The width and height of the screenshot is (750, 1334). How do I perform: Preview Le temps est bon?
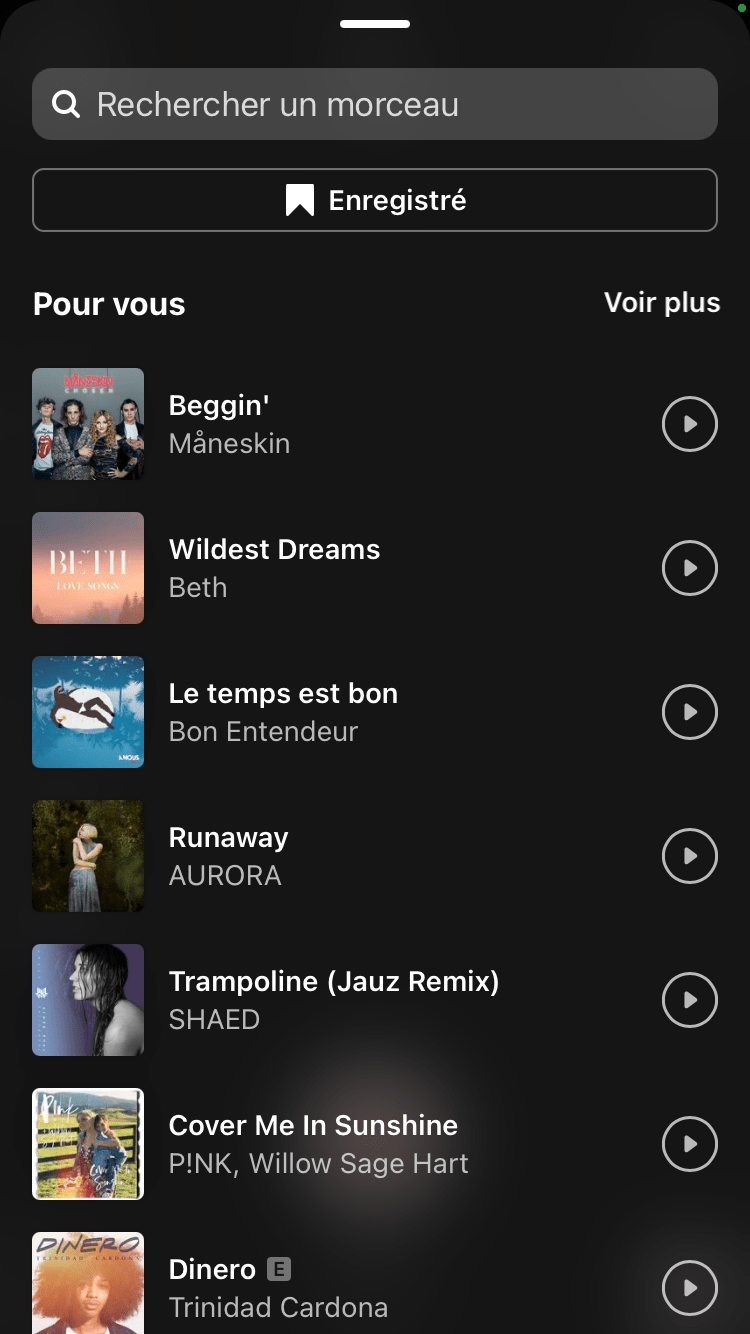[x=690, y=712]
